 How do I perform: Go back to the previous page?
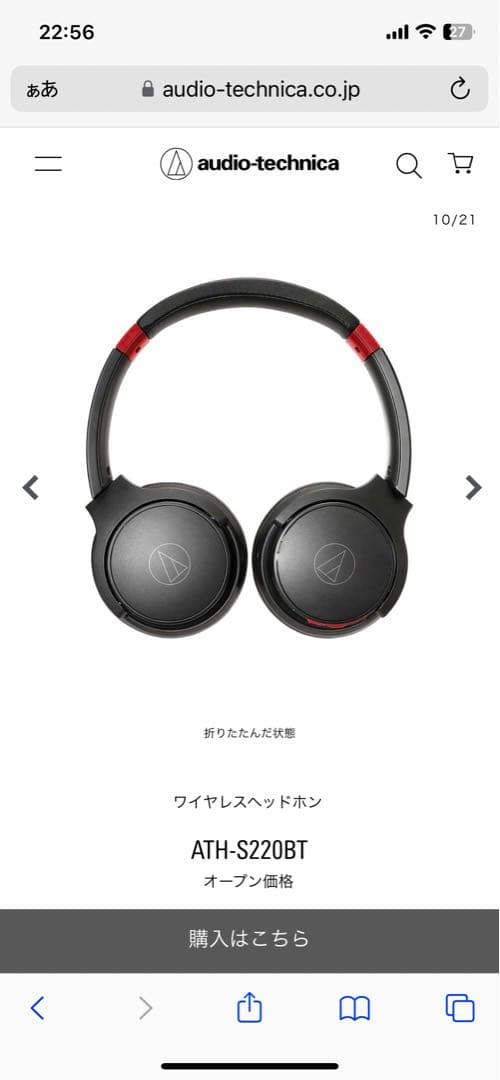coord(38,1008)
